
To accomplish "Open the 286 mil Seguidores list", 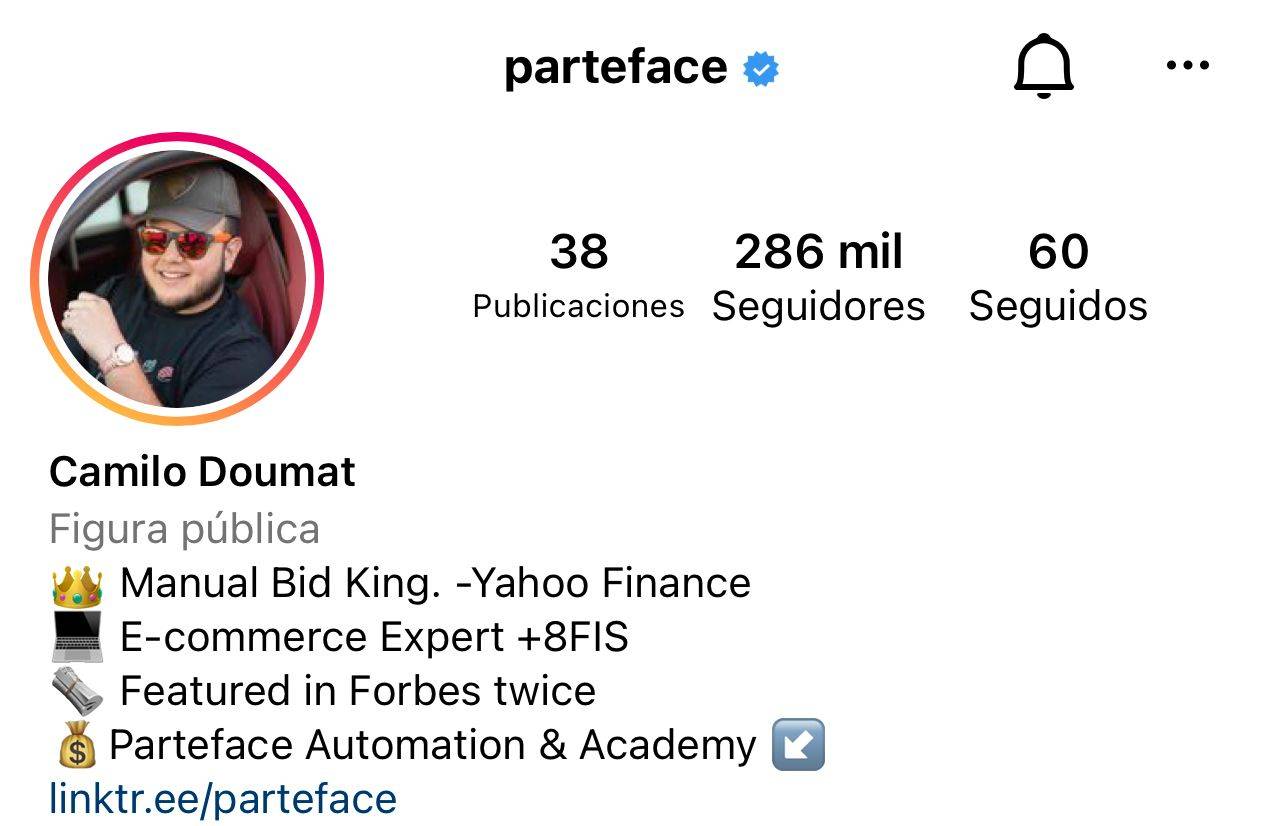I will tap(818, 277).
